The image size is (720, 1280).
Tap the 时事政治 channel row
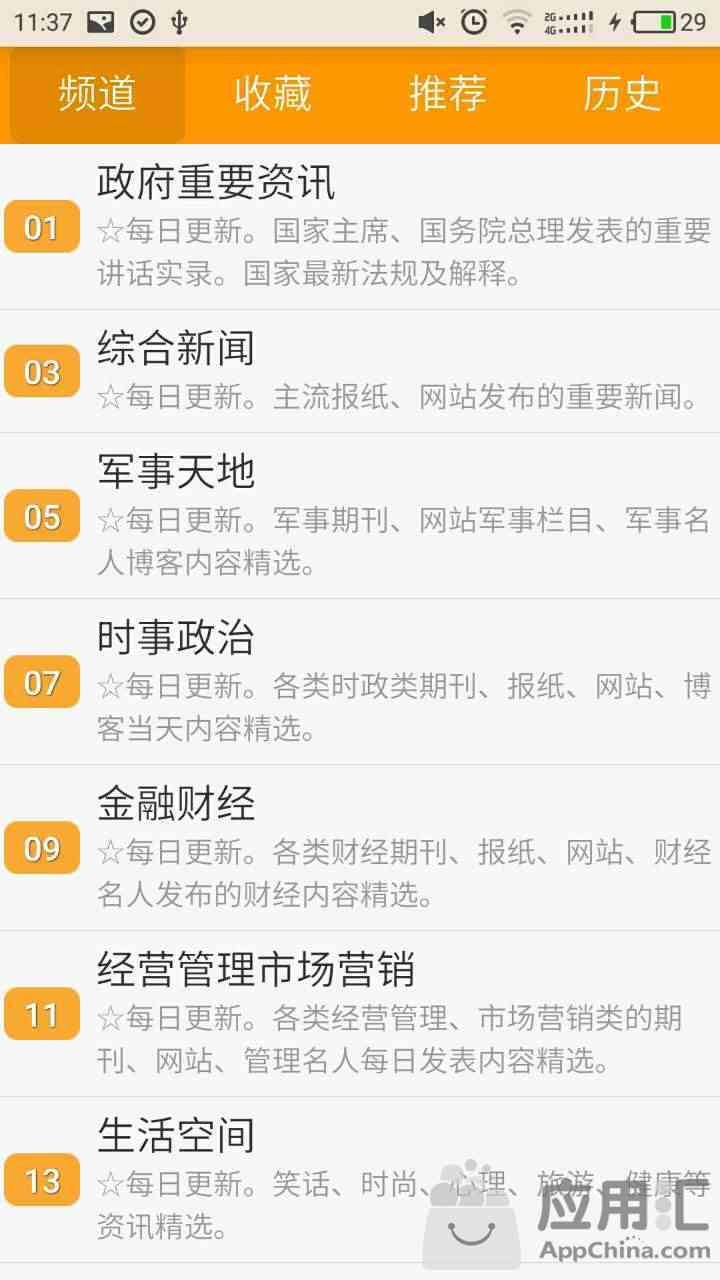(x=360, y=682)
